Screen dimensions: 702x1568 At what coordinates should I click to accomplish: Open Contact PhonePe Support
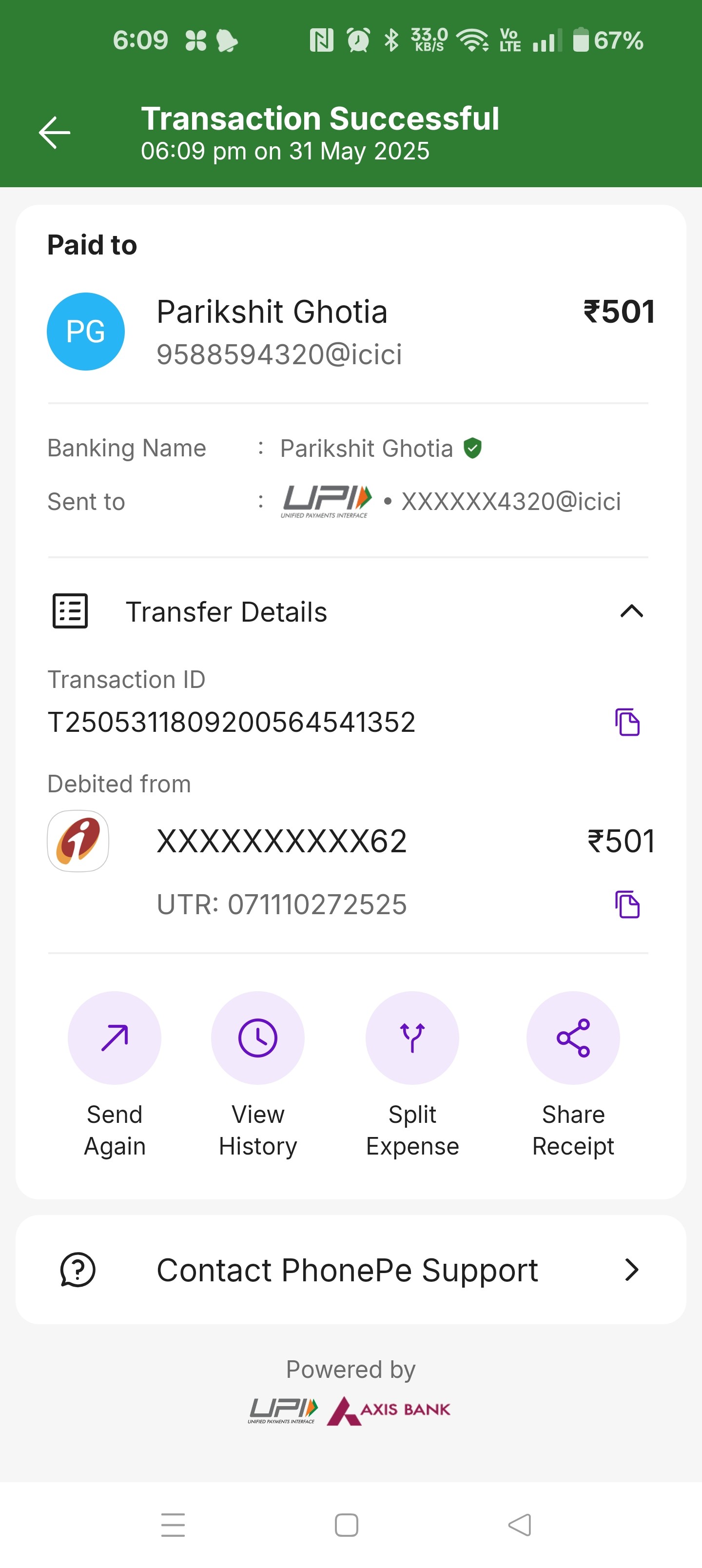[x=351, y=1270]
